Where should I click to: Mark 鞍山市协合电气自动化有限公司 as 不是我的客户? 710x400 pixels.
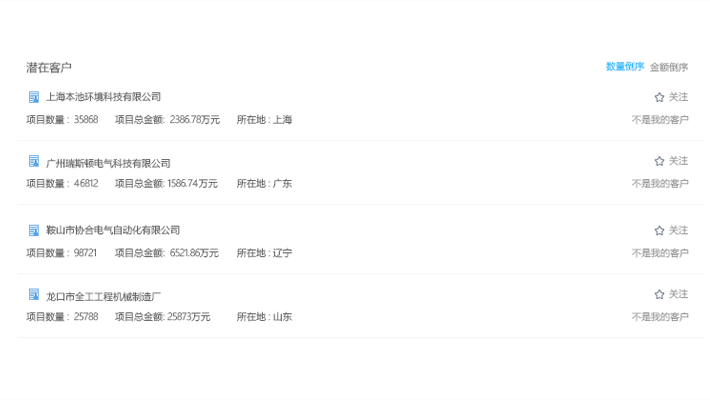click(660, 253)
